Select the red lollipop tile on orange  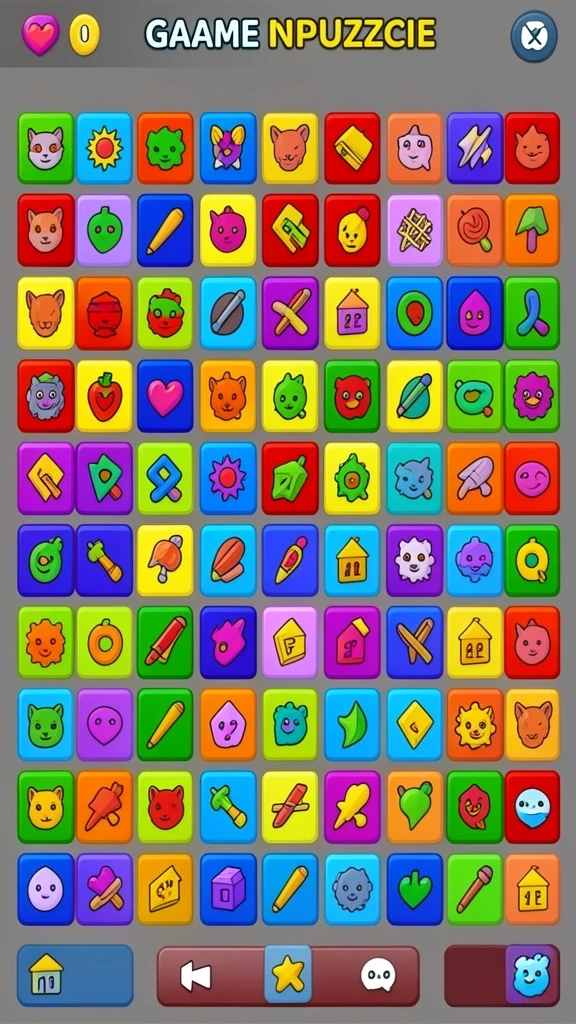[475, 230]
